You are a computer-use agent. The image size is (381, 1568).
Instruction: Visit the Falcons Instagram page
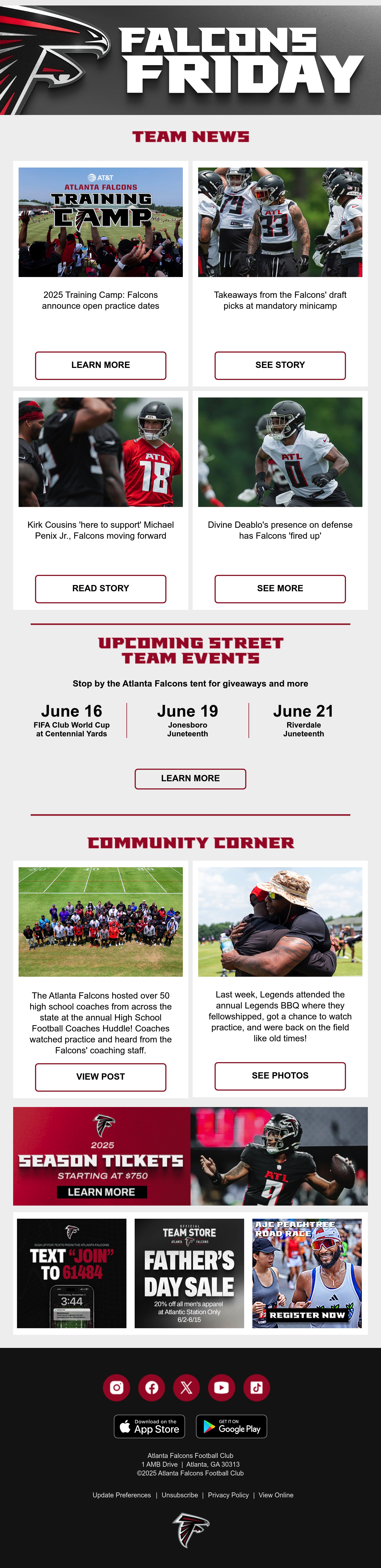[117, 1387]
